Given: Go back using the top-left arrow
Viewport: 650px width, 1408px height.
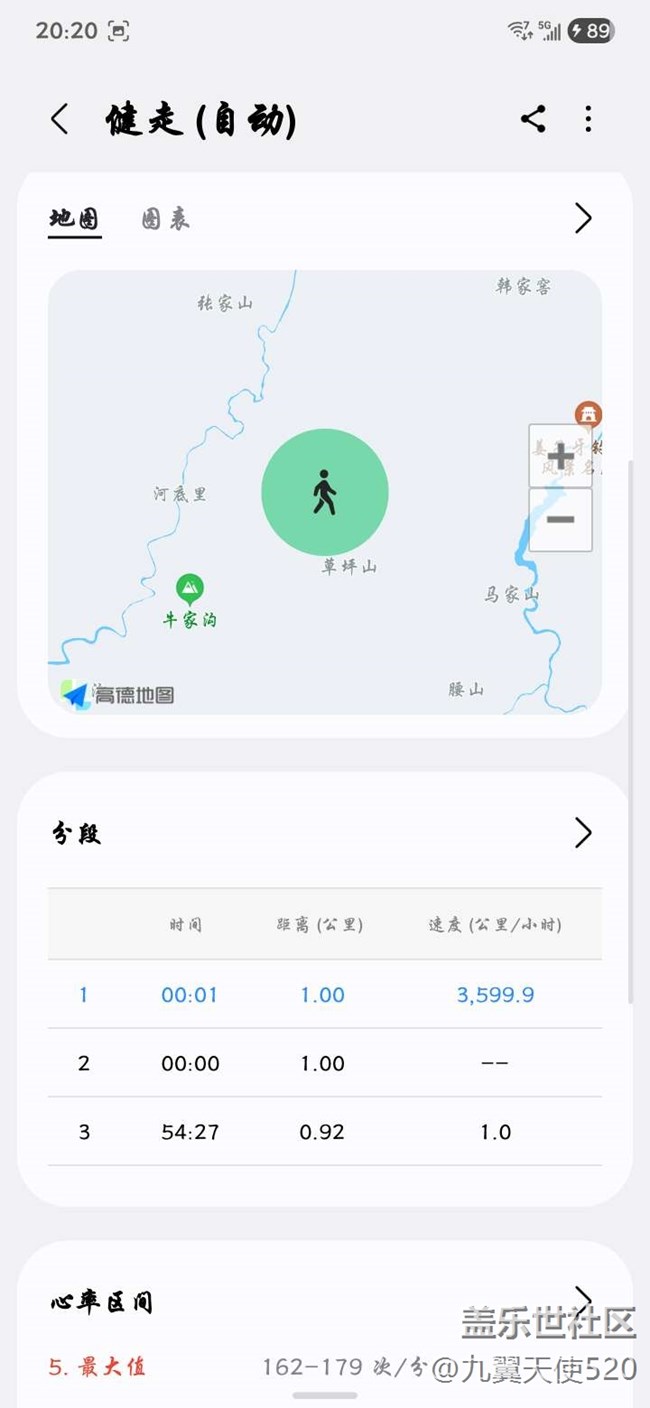Looking at the screenshot, I should click(x=59, y=119).
